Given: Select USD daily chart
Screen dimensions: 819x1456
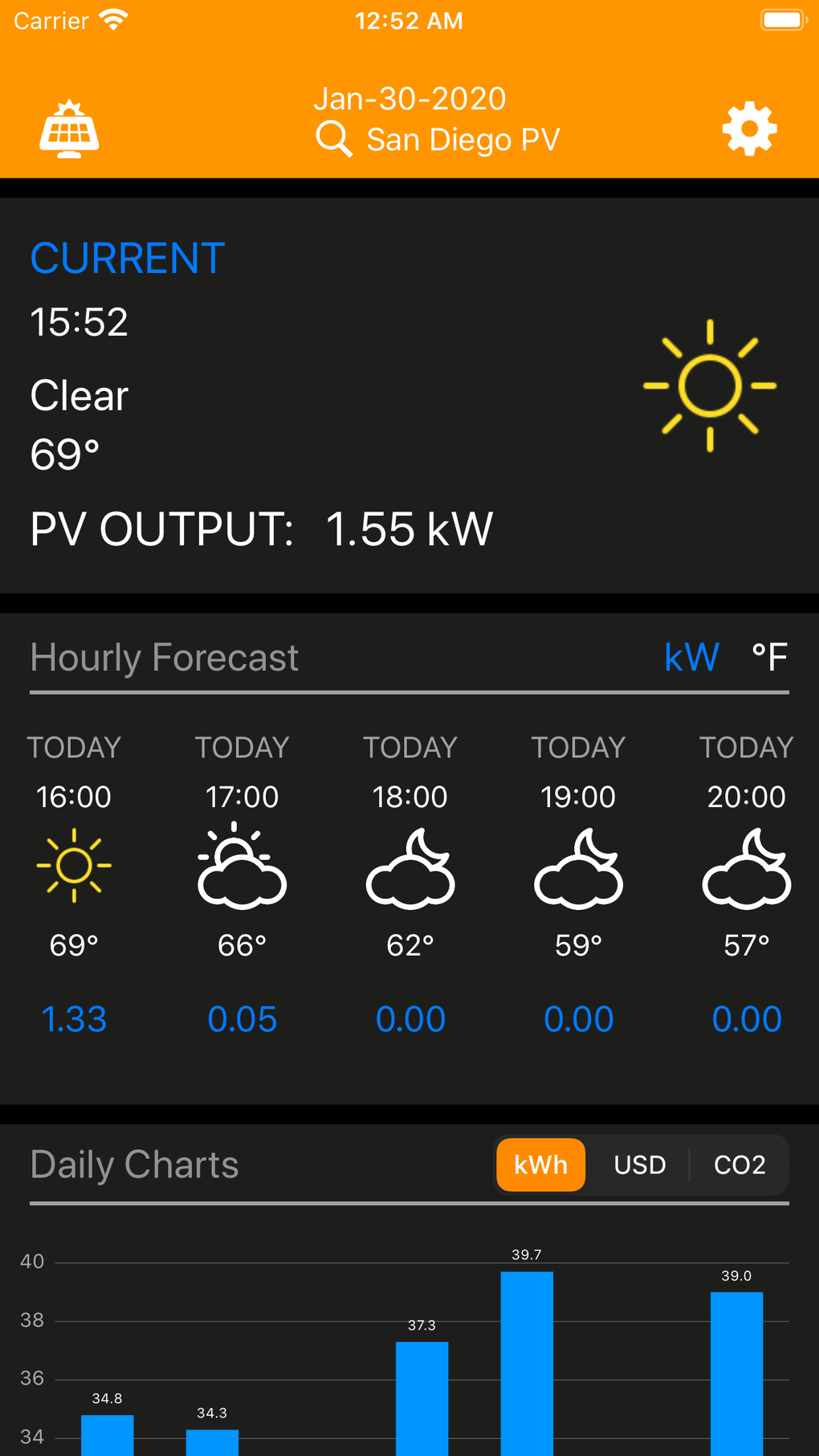Looking at the screenshot, I should coord(640,1164).
